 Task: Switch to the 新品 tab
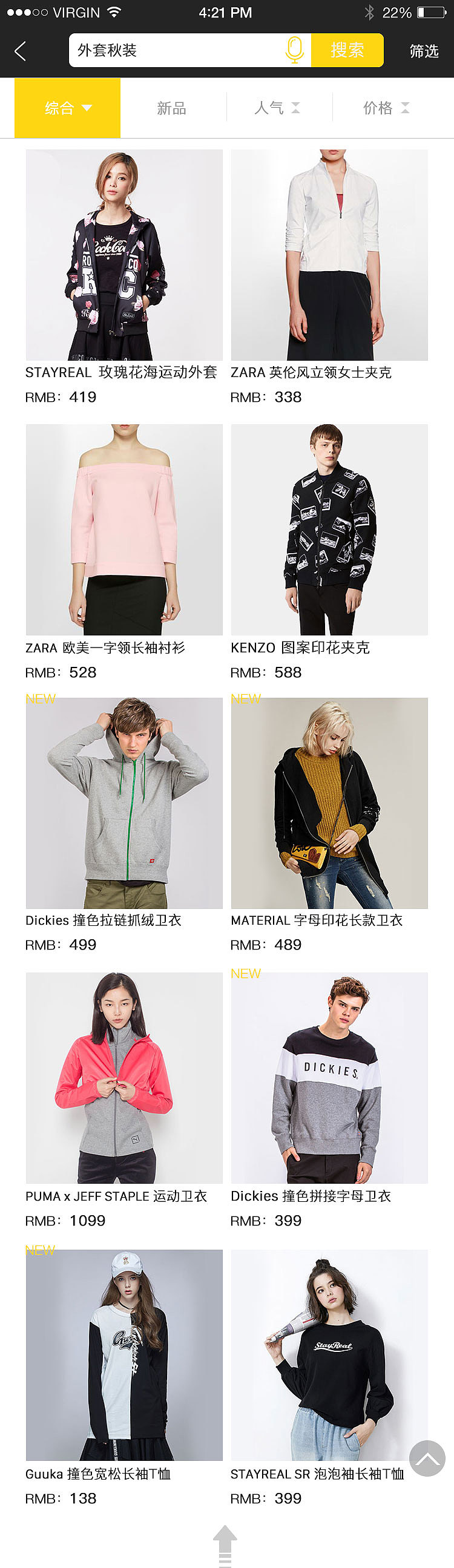point(172,108)
